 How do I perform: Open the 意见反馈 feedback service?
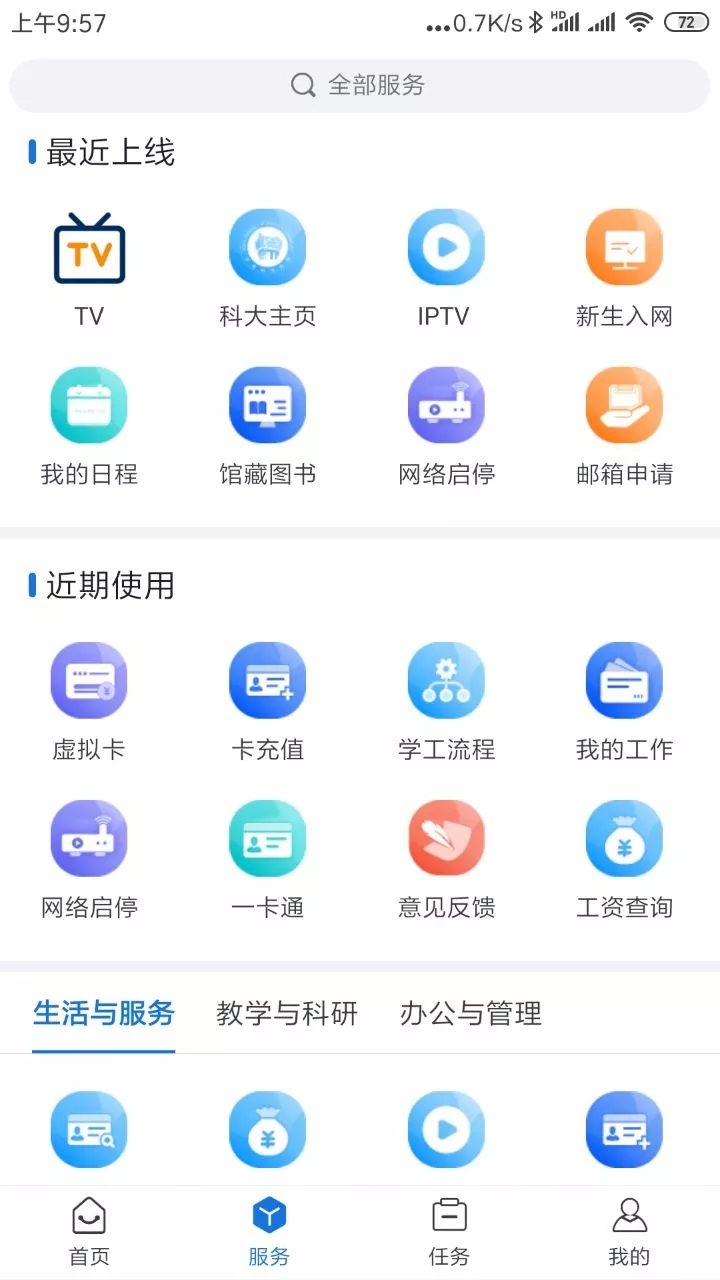coord(446,838)
